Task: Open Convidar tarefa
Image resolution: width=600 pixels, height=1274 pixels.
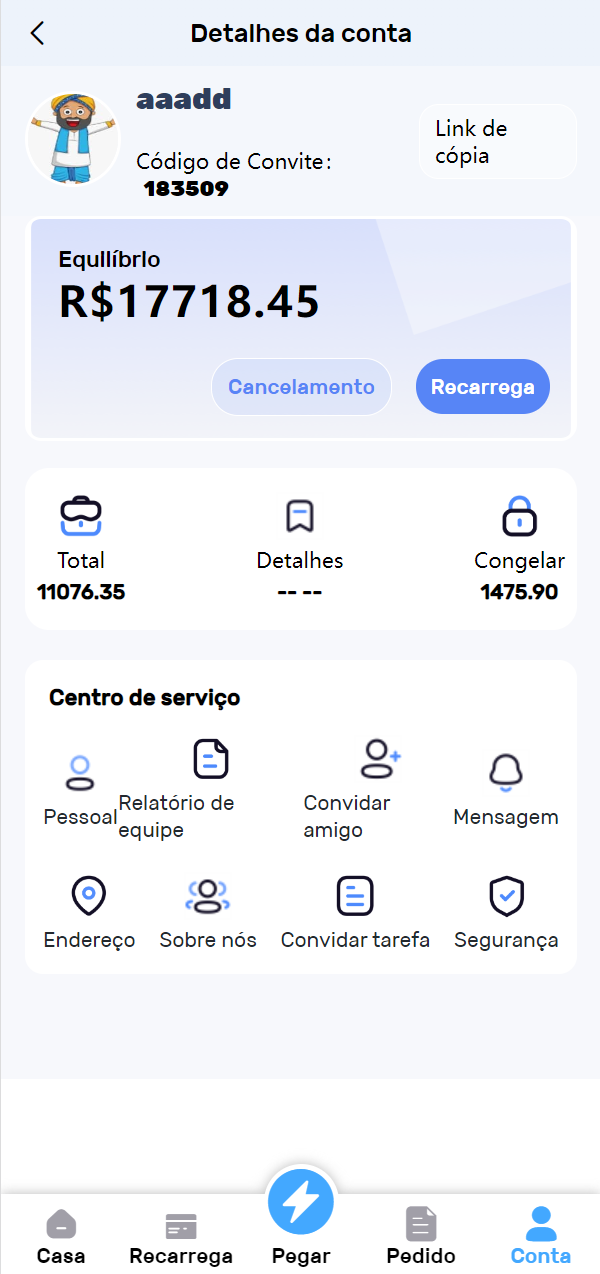Action: 355,912
